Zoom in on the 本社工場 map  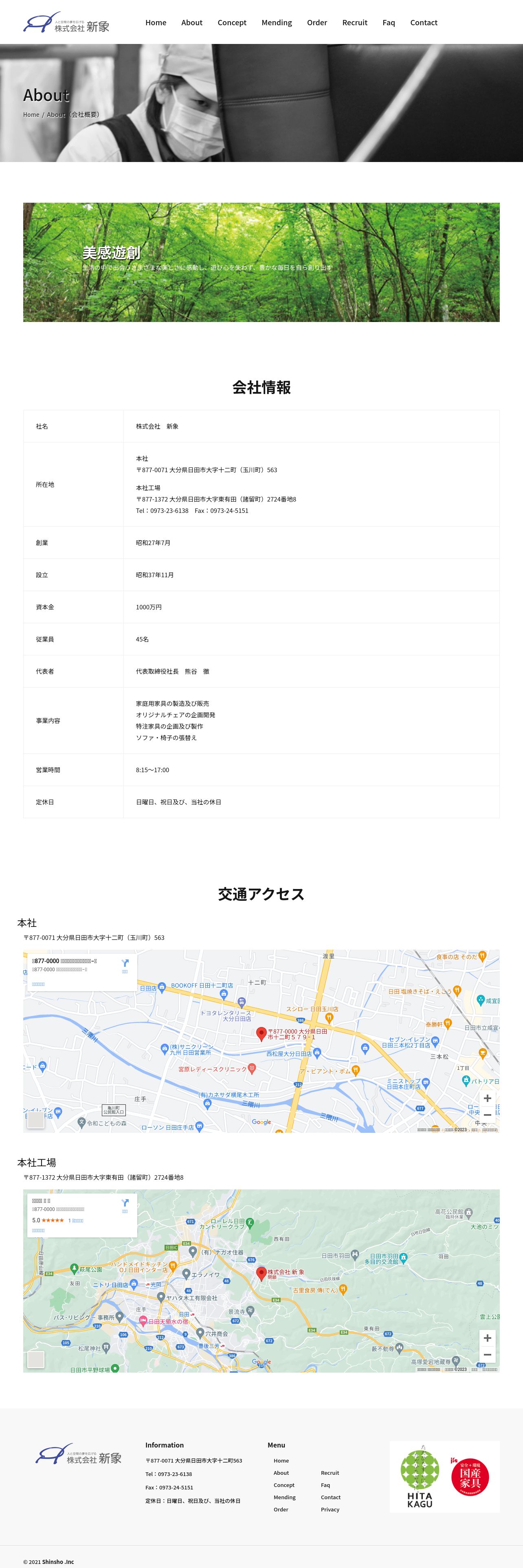tap(487, 1338)
